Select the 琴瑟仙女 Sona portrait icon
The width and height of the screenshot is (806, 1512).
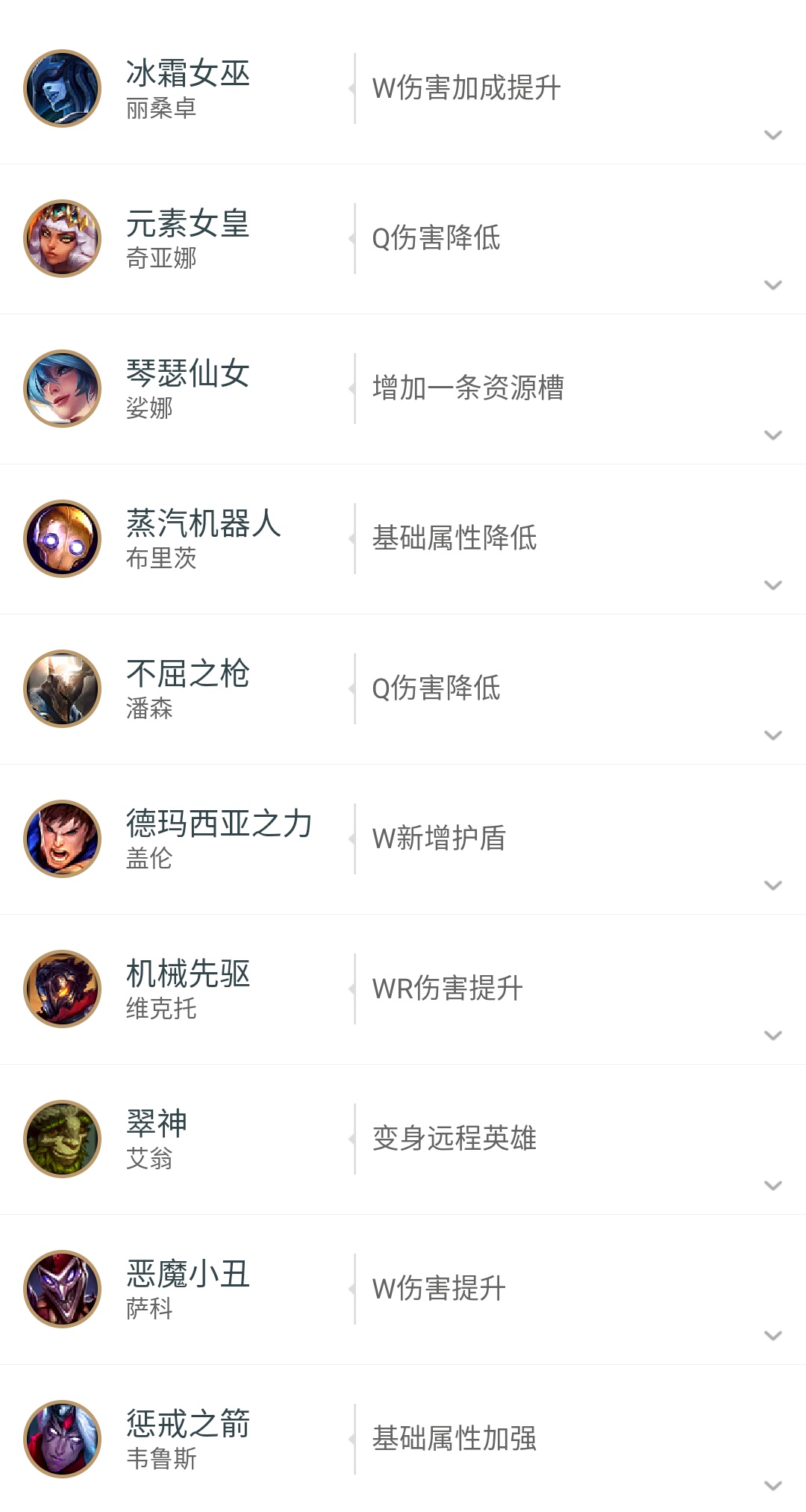(x=63, y=389)
